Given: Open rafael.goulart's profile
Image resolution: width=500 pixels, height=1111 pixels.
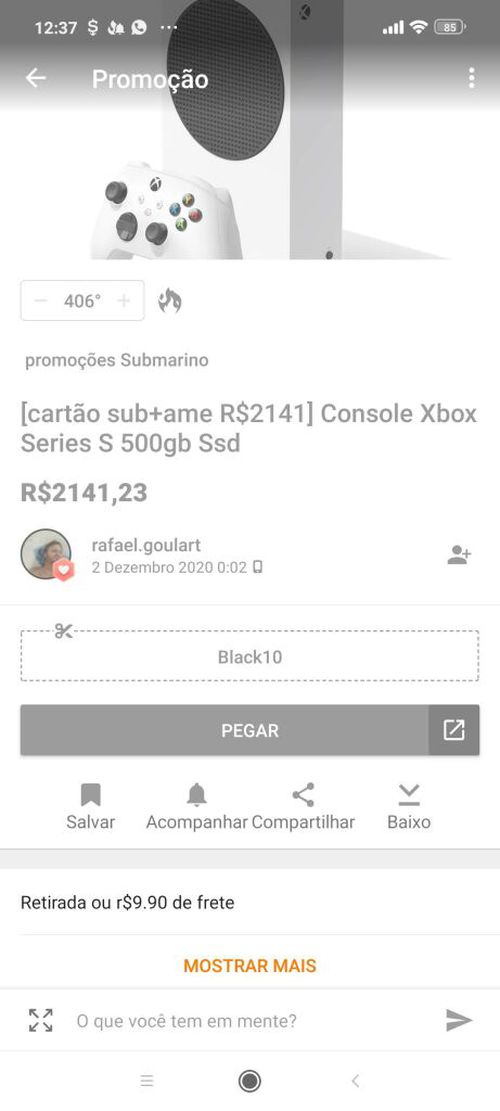Looking at the screenshot, I should [x=146, y=545].
